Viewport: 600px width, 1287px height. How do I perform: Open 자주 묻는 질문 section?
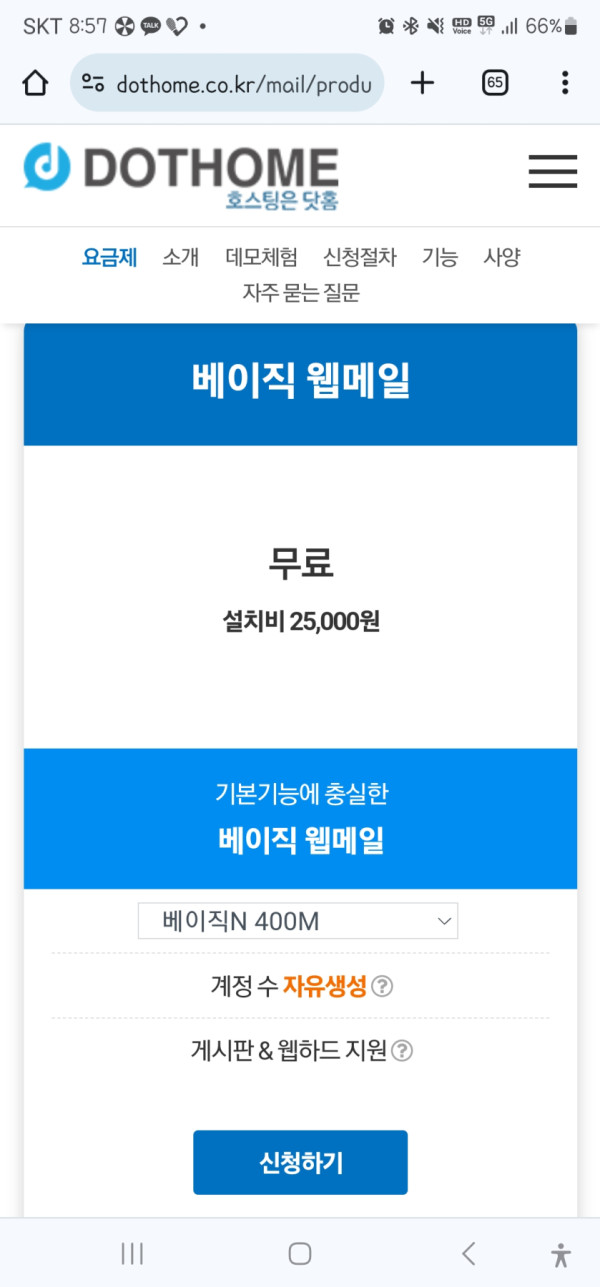pyautogui.click(x=301, y=293)
